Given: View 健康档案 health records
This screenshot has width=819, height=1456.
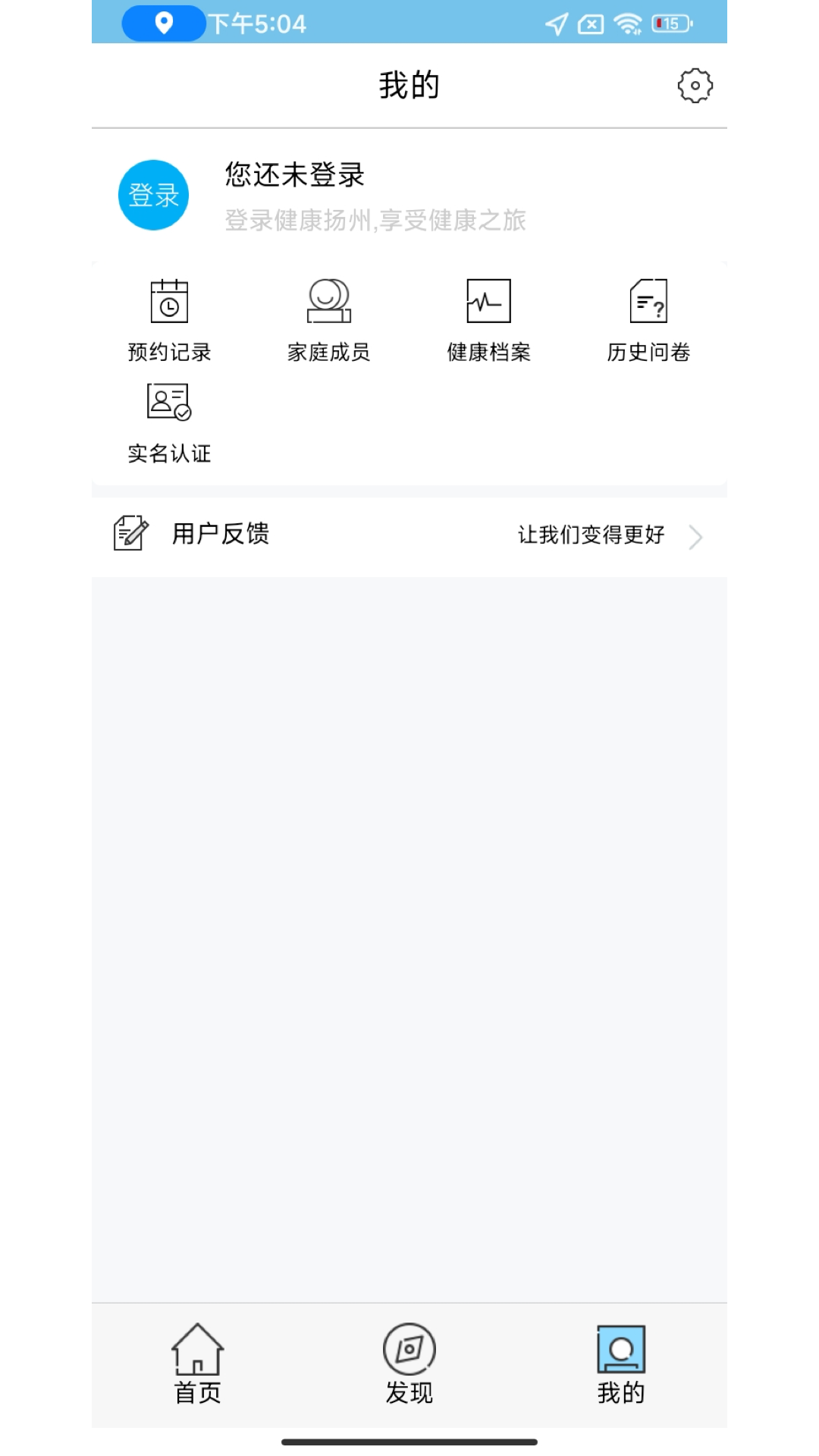Looking at the screenshot, I should tap(488, 320).
